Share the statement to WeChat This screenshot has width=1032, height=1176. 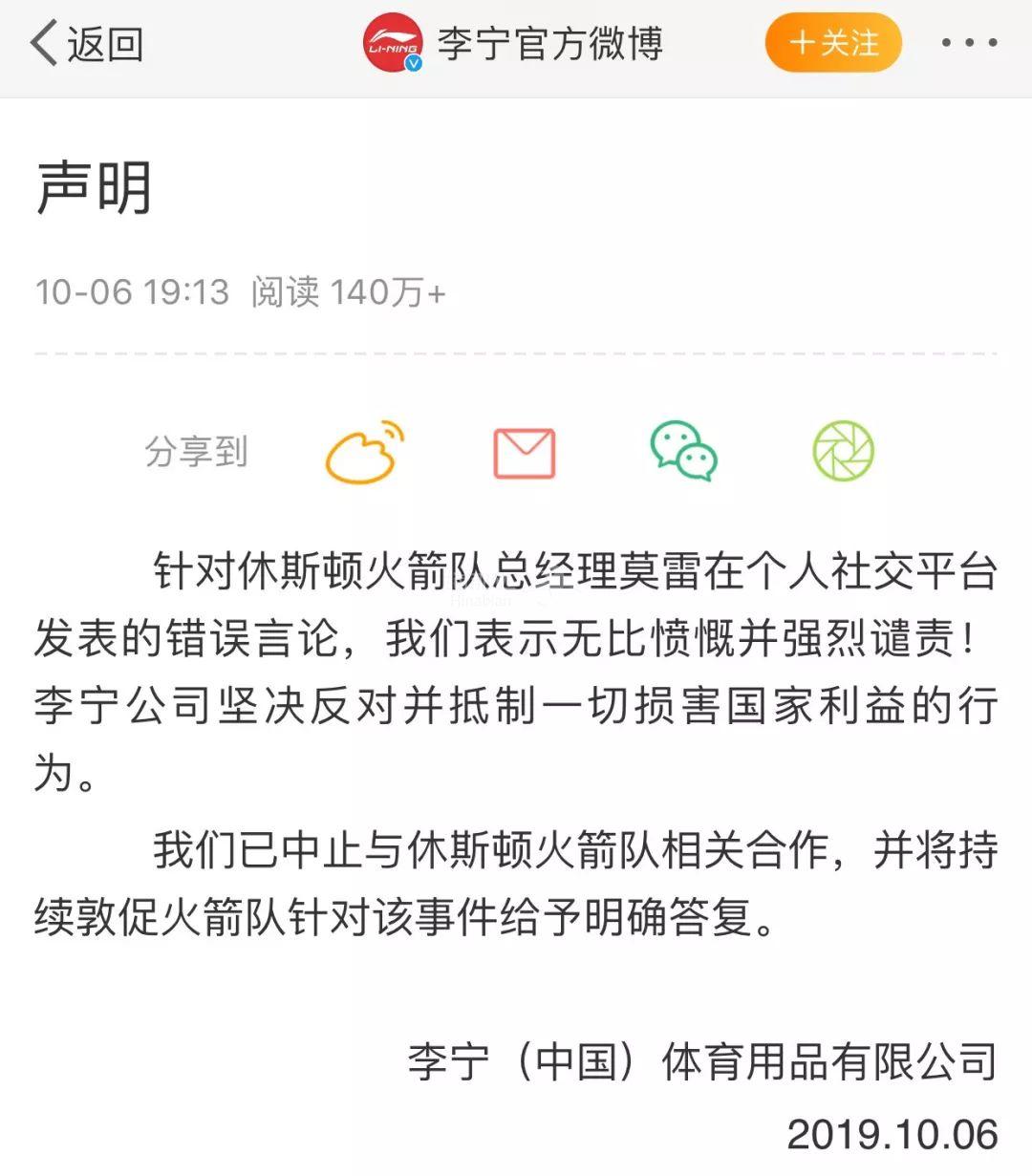(x=683, y=452)
